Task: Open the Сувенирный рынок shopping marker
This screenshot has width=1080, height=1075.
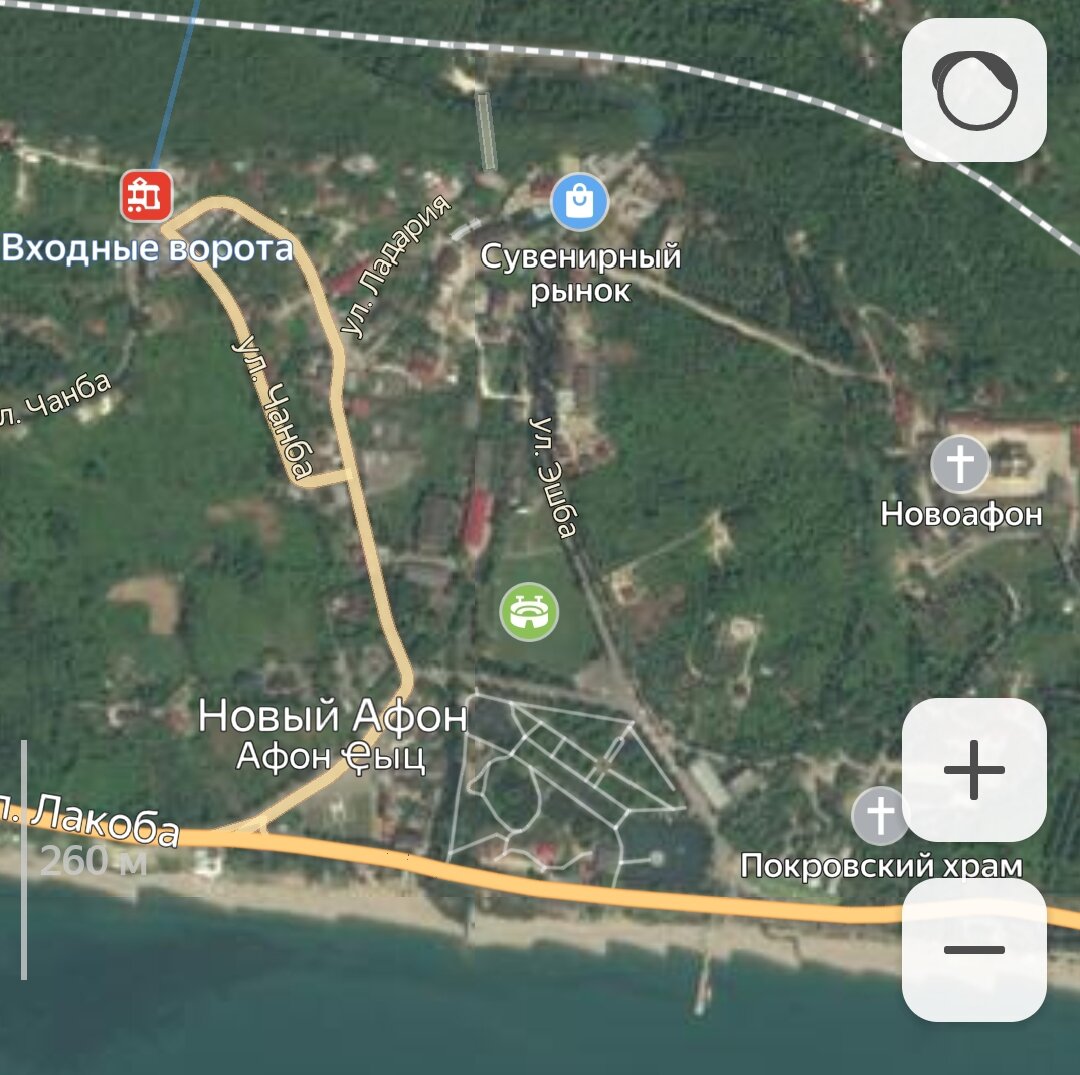Action: point(579,201)
